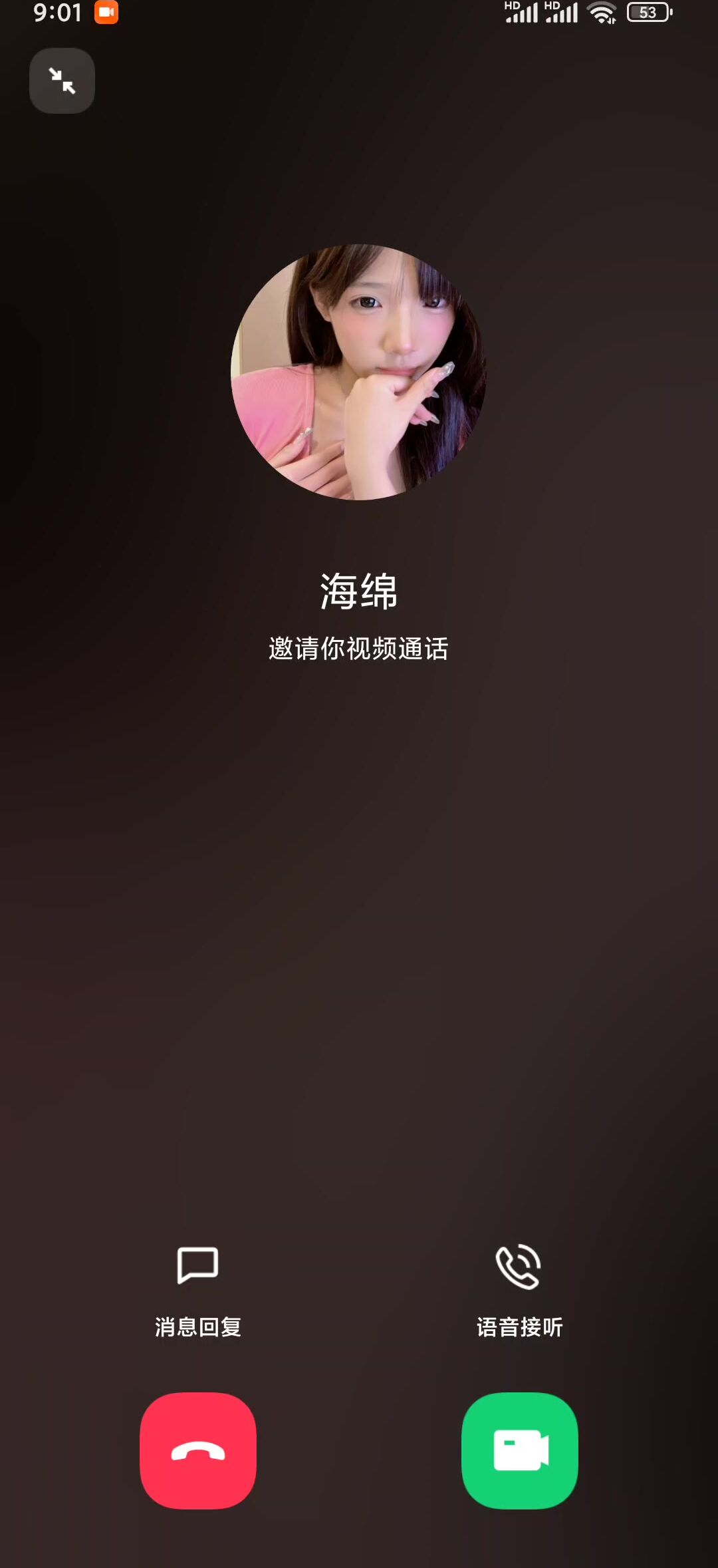Decline the video call from 海绵
The image size is (718, 1568).
point(197,1450)
